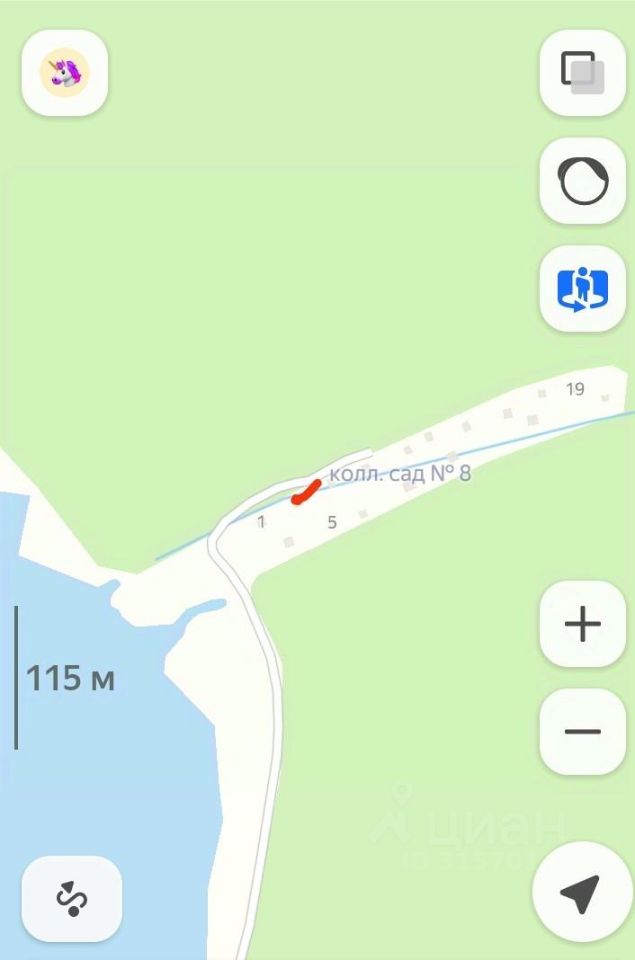Zoom in on the map
The width and height of the screenshot is (635, 960).
(x=583, y=625)
